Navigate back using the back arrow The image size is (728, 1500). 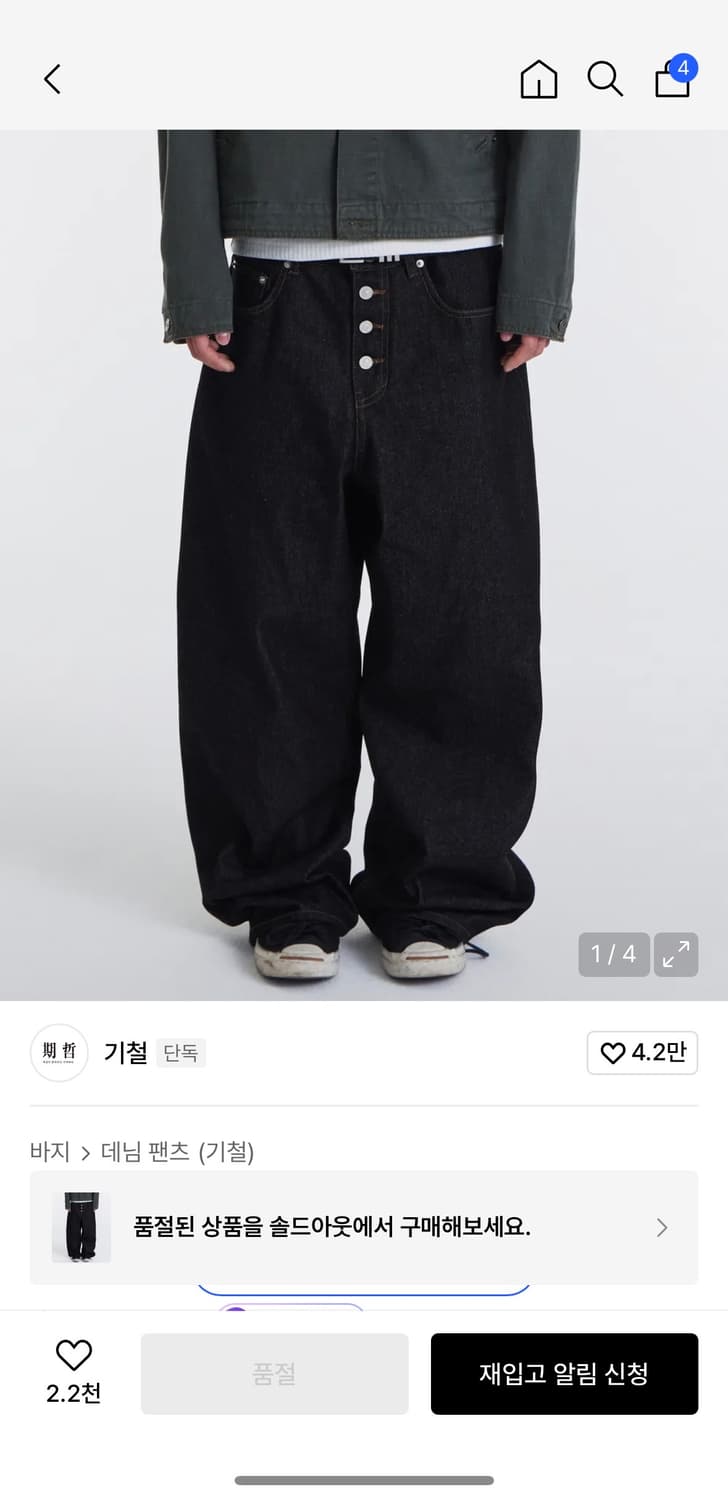coord(51,78)
